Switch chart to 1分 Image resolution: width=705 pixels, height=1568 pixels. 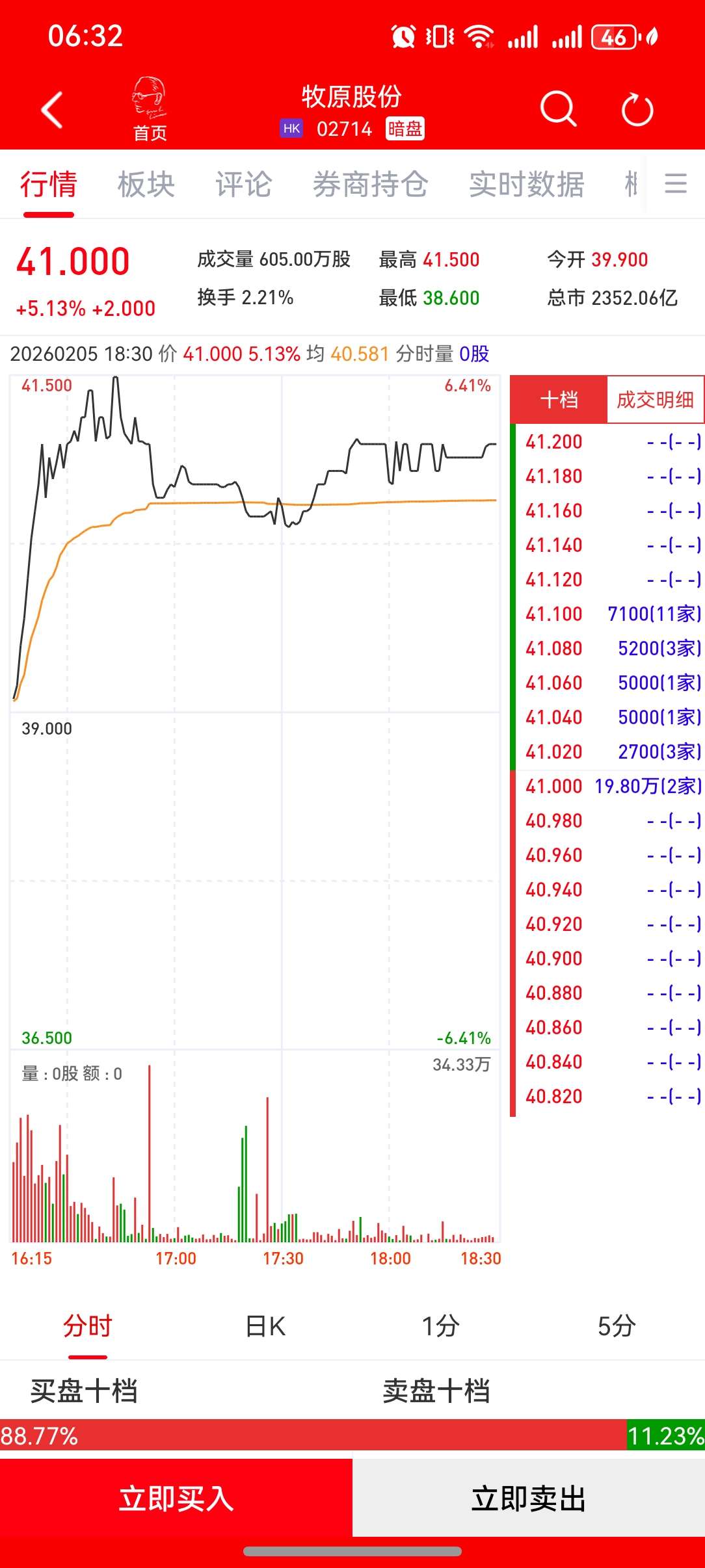(x=441, y=1326)
